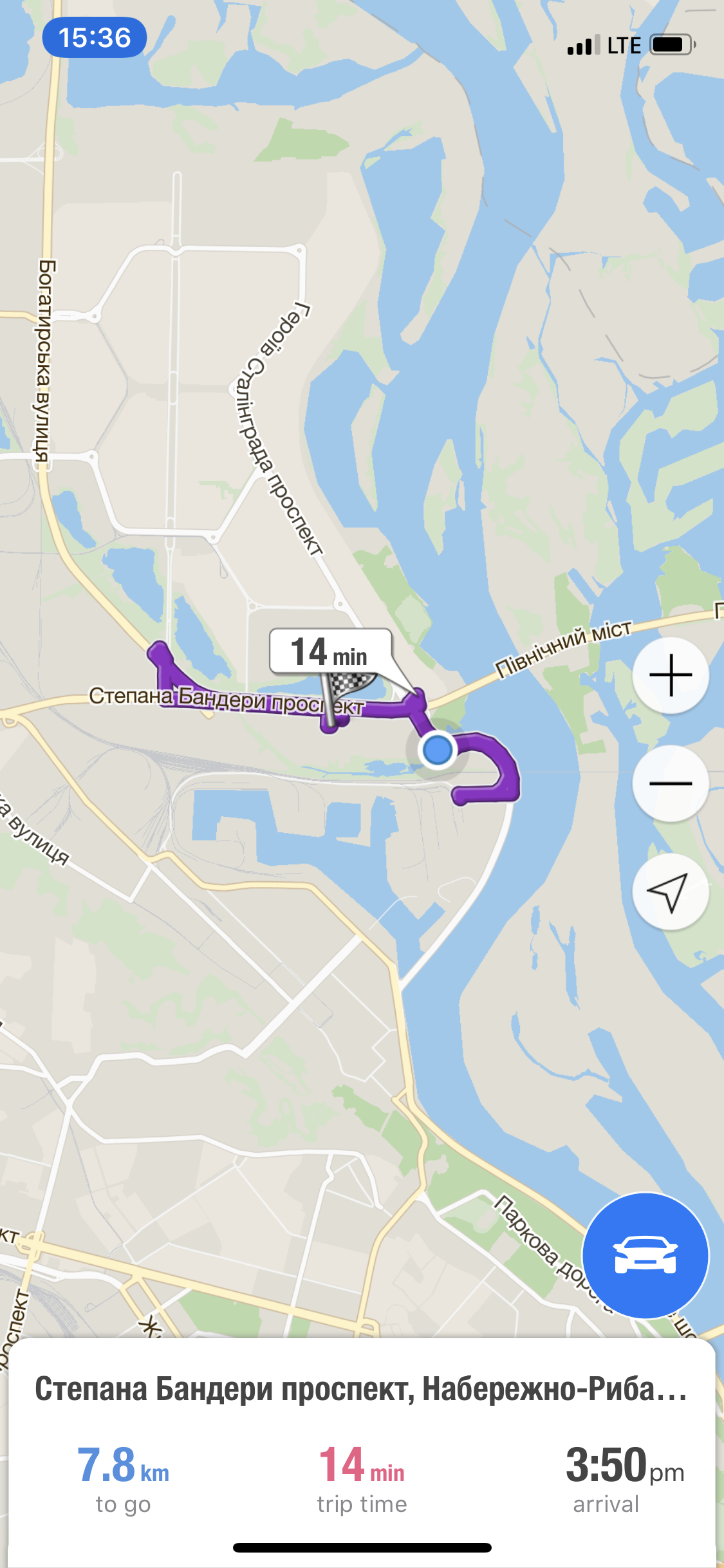Image resolution: width=724 pixels, height=1568 pixels.
Task: Open route details for Степана Бандери проспект
Action: [361, 1389]
